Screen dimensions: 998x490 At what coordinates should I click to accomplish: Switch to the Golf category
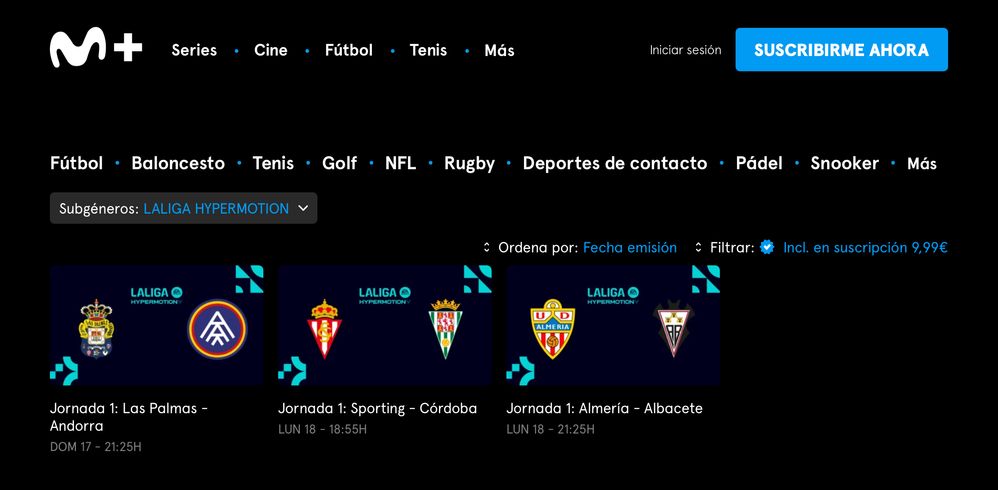click(x=339, y=163)
